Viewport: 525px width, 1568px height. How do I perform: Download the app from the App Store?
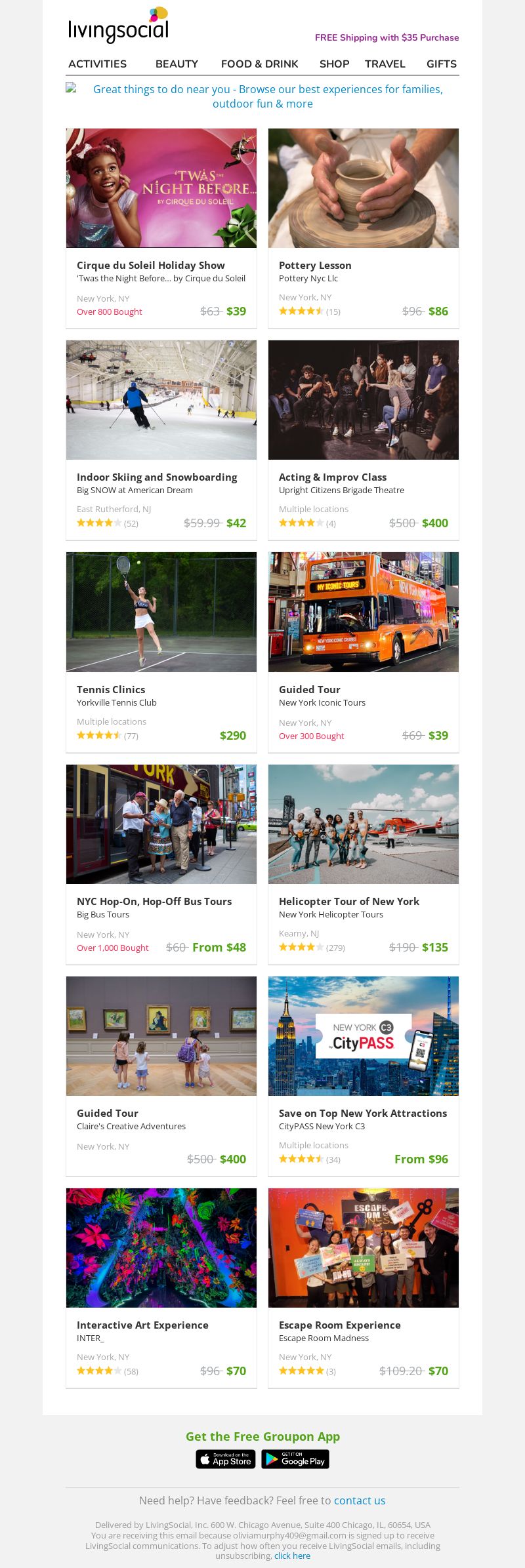tap(225, 1459)
